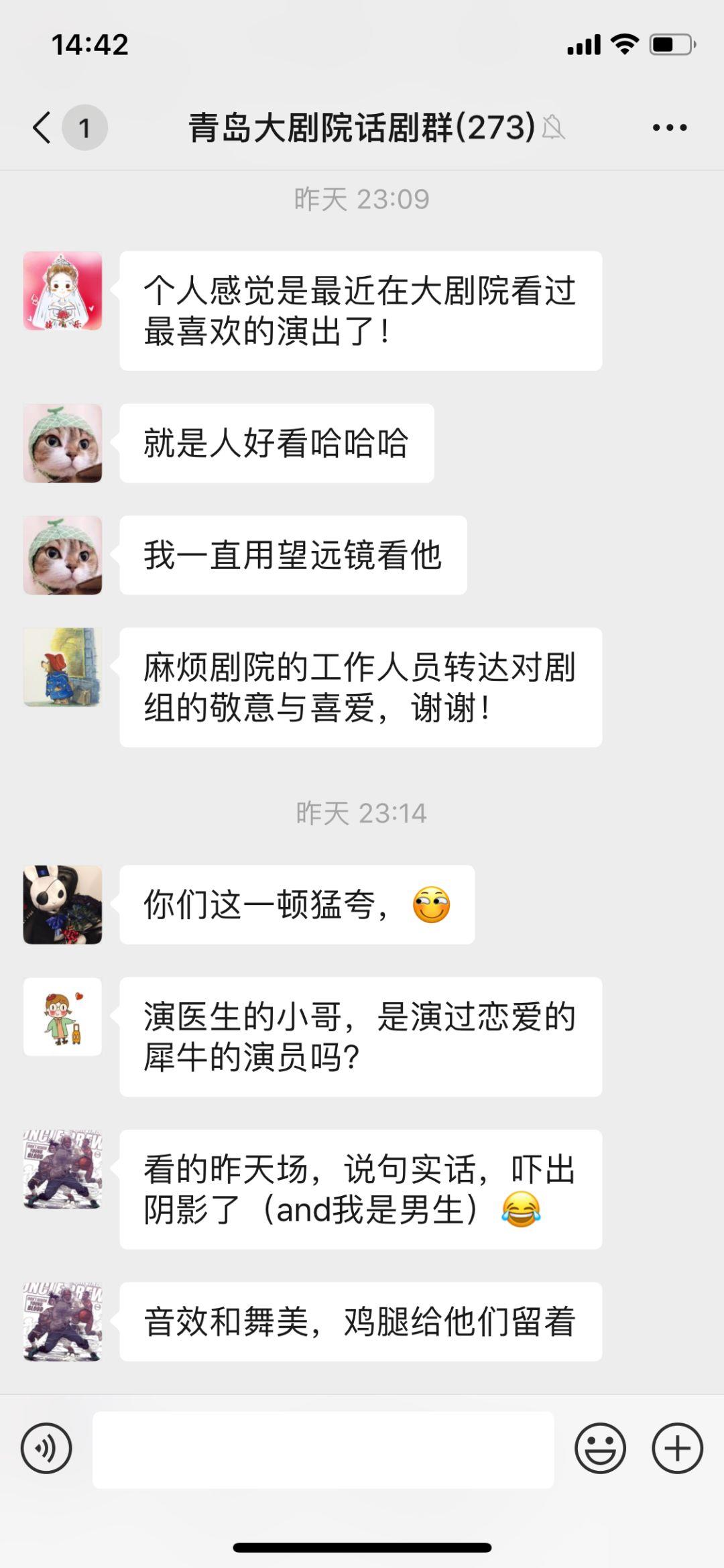Focus the message text field
Image resolution: width=724 pixels, height=1568 pixels.
[323, 1449]
